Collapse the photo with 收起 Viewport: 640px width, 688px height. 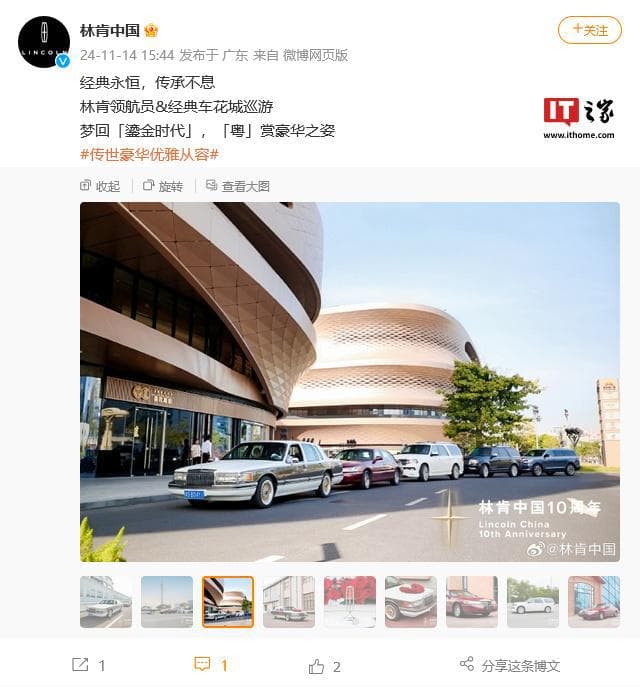[100, 186]
